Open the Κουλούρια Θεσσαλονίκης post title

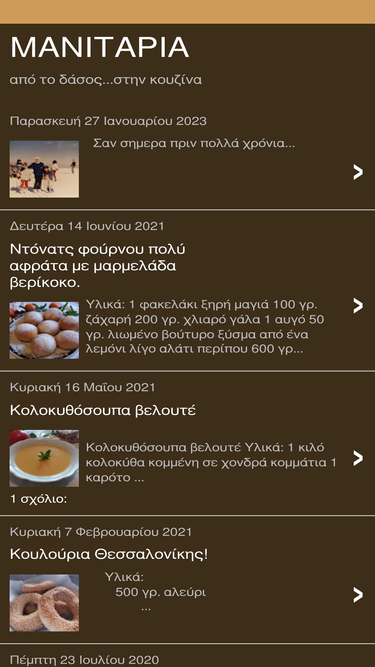[x=109, y=554]
